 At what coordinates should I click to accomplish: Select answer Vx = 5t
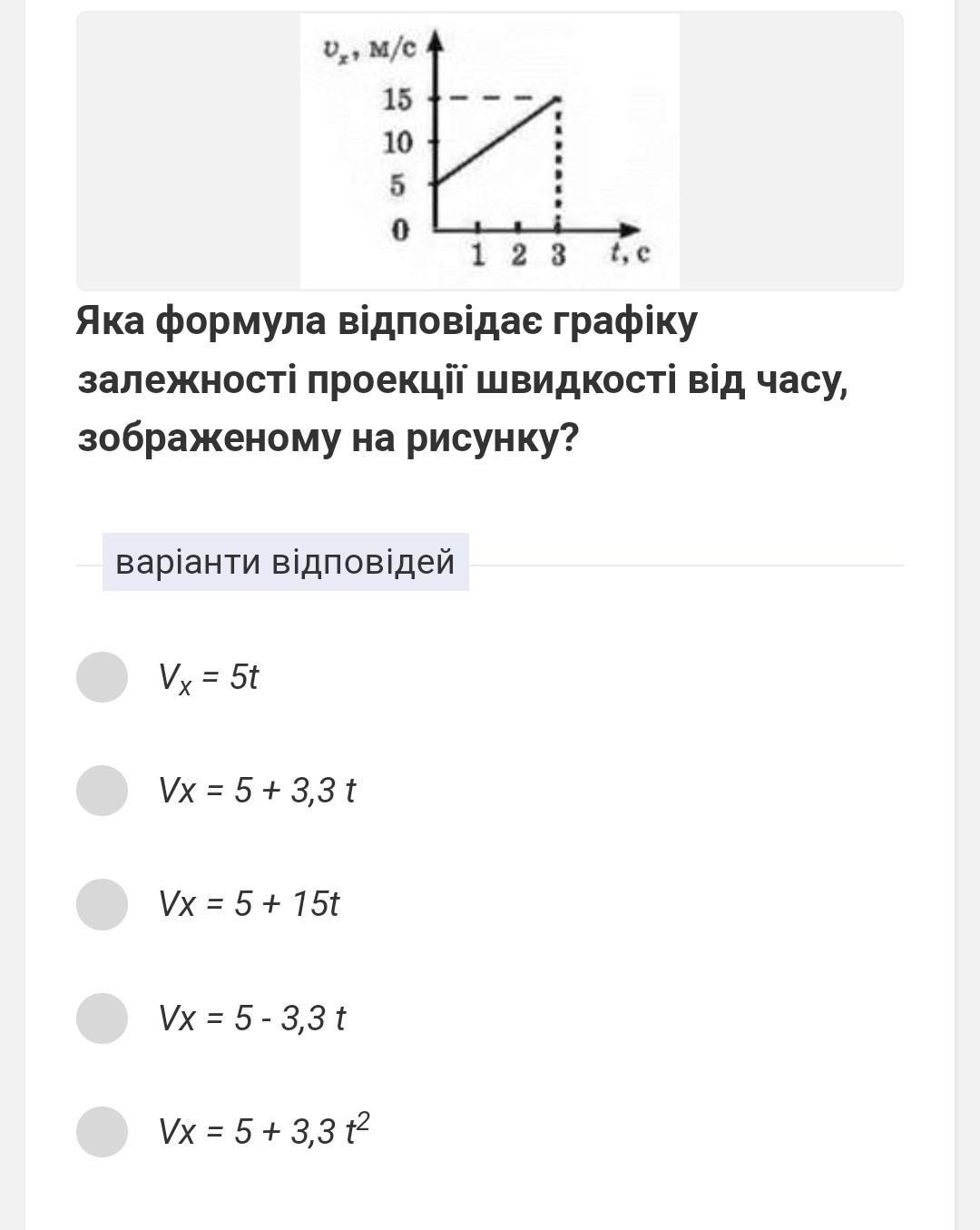tap(102, 677)
